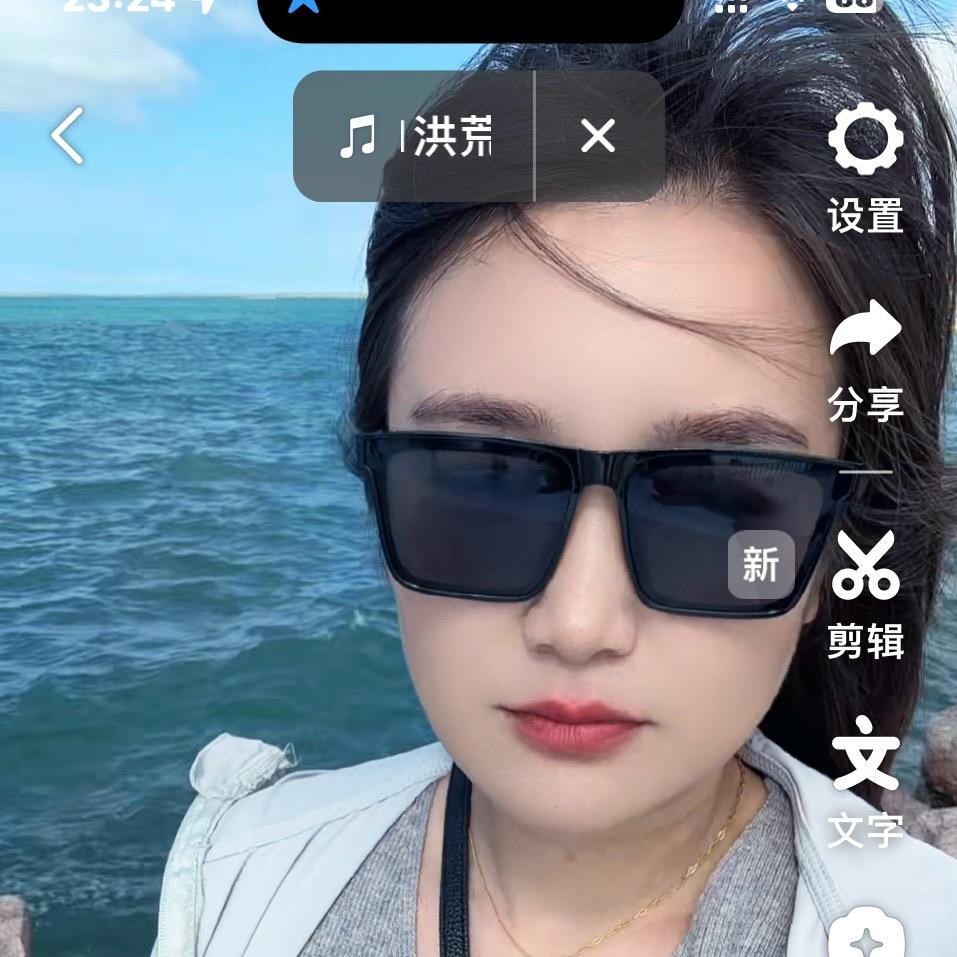Viewport: 957px width, 957px height.
Task: Go back using the left arrow
Action: pyautogui.click(x=68, y=136)
